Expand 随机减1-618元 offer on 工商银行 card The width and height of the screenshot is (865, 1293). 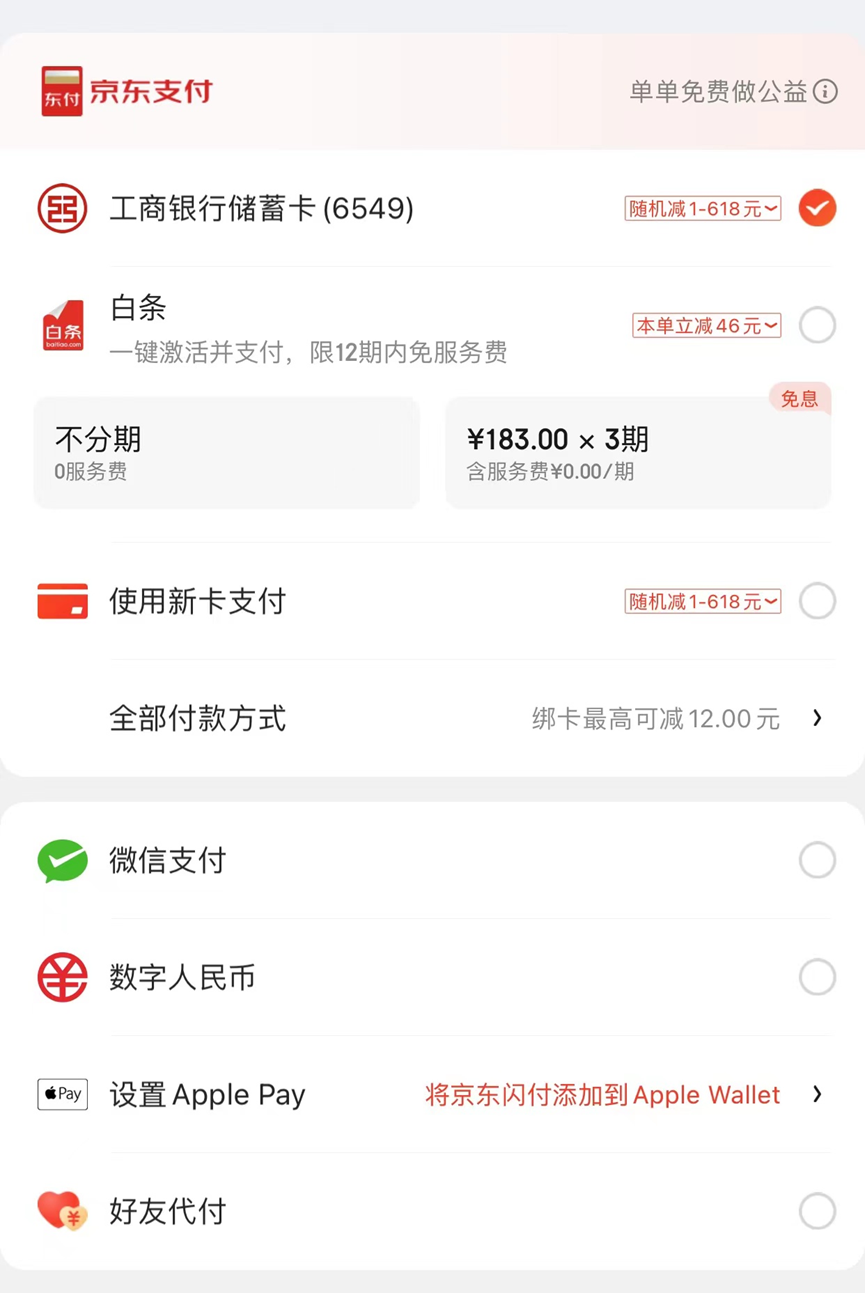pyautogui.click(x=702, y=208)
